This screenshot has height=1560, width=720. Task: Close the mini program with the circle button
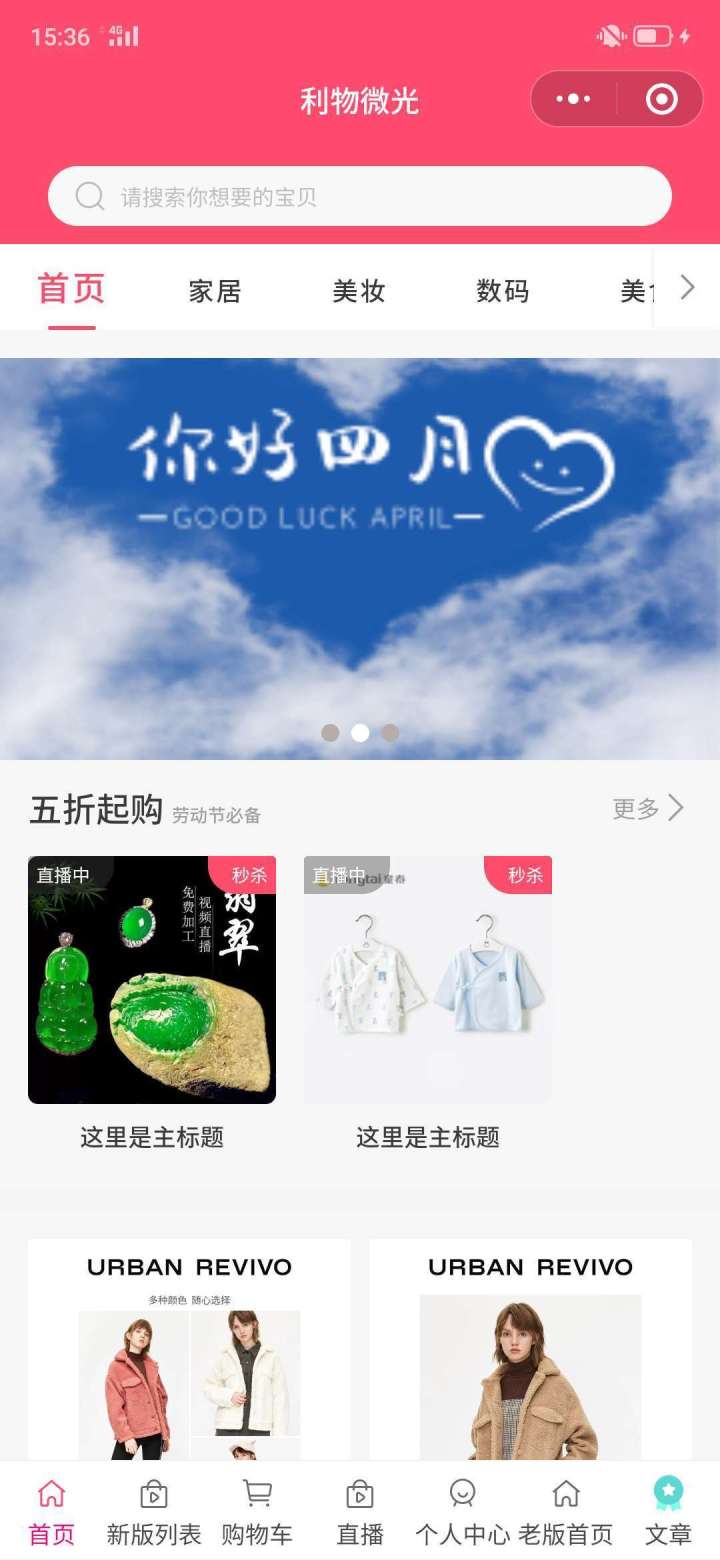(x=661, y=99)
